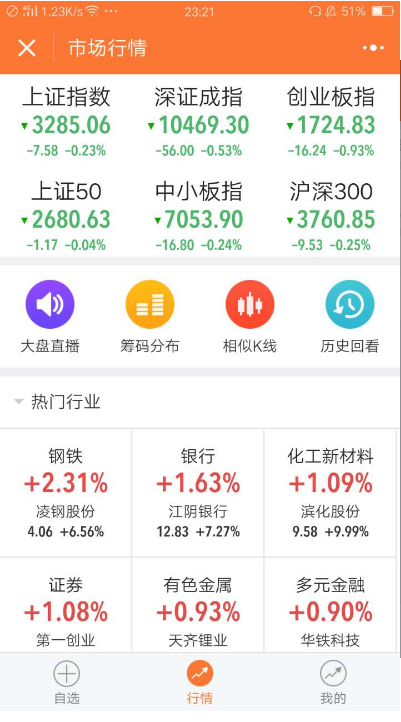401x722 pixels.
Task: Open 筹码分布 chip distribution
Action: click(x=150, y=317)
